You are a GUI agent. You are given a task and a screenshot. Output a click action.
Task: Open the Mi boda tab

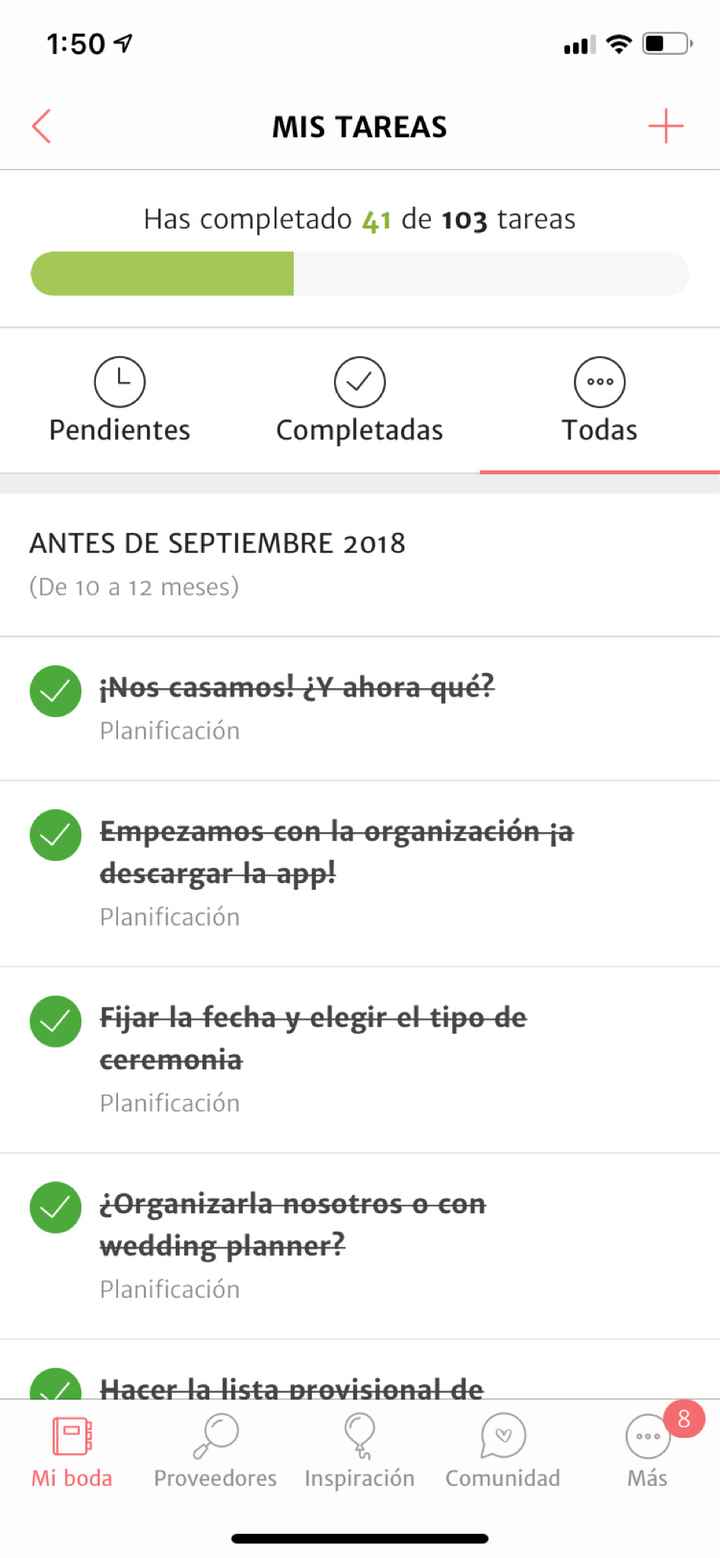tap(72, 1450)
